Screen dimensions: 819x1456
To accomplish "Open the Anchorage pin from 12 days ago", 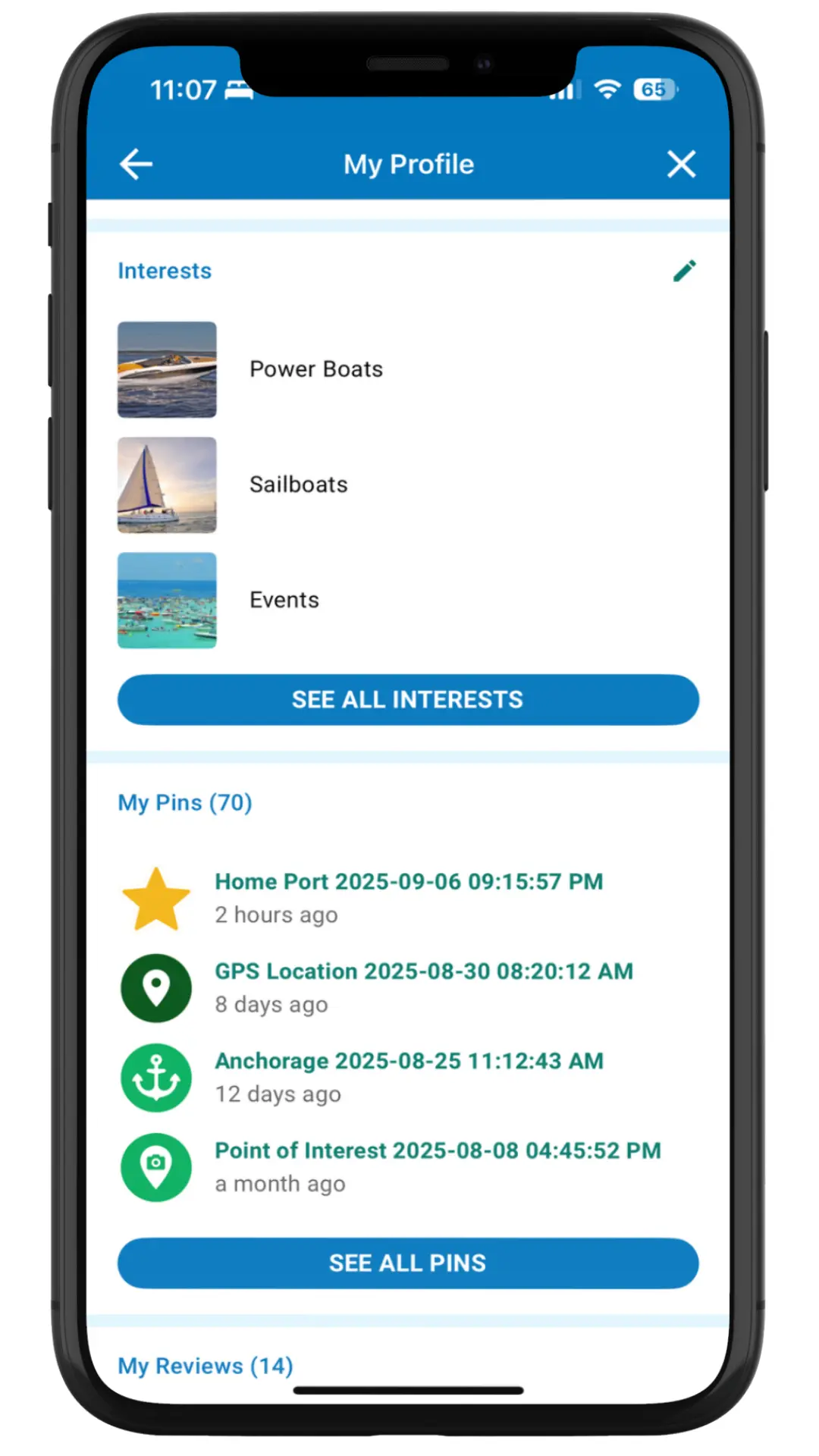I will click(409, 1061).
